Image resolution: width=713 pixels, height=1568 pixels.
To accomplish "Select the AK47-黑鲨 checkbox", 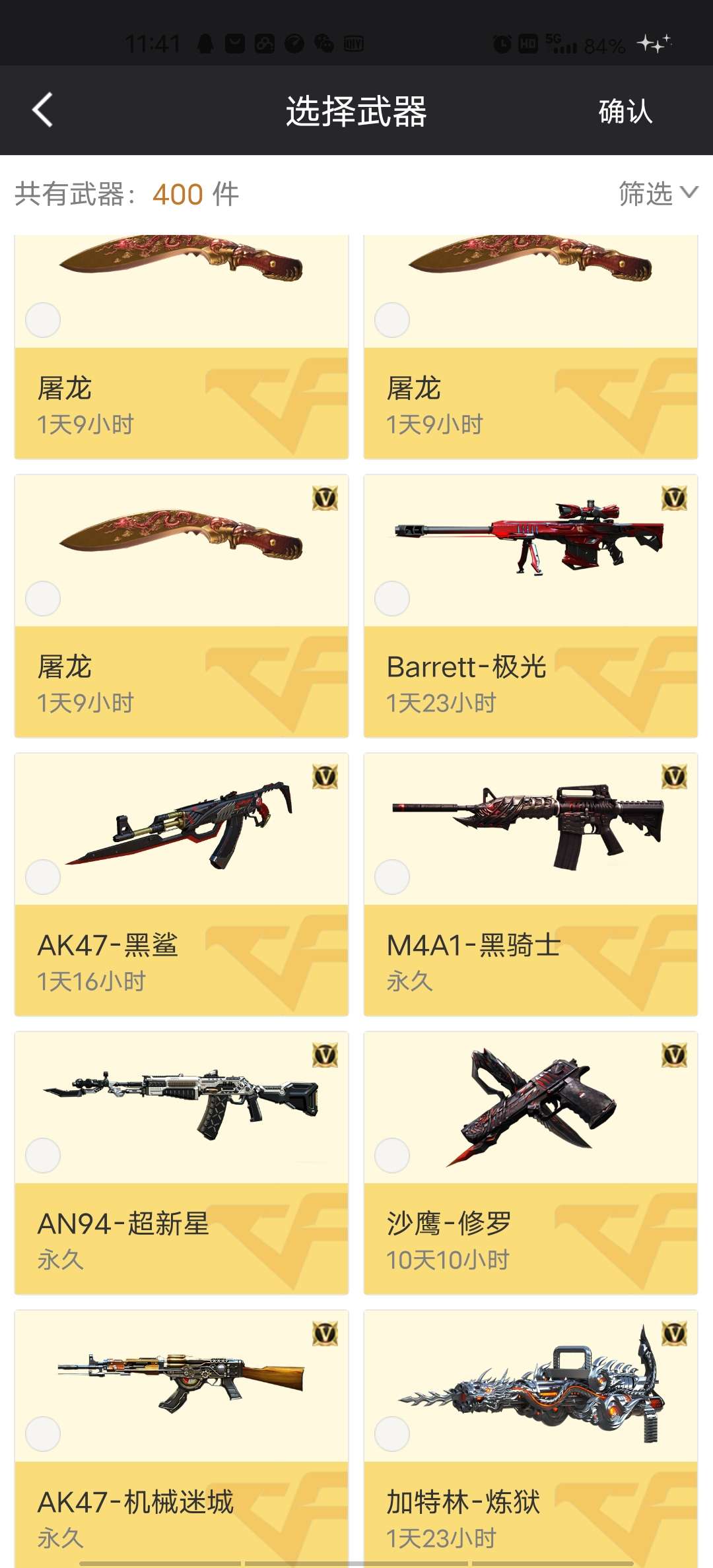I will coord(43,877).
